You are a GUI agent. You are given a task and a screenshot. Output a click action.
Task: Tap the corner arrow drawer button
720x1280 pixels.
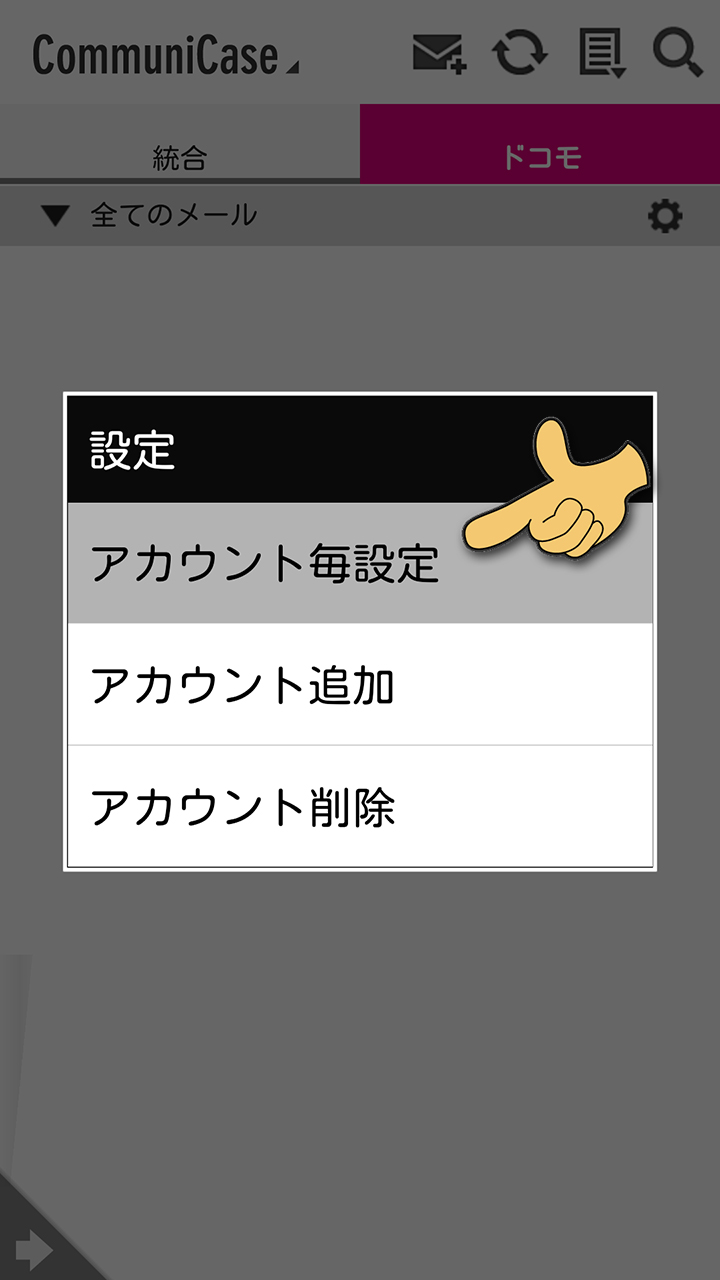35,1247
